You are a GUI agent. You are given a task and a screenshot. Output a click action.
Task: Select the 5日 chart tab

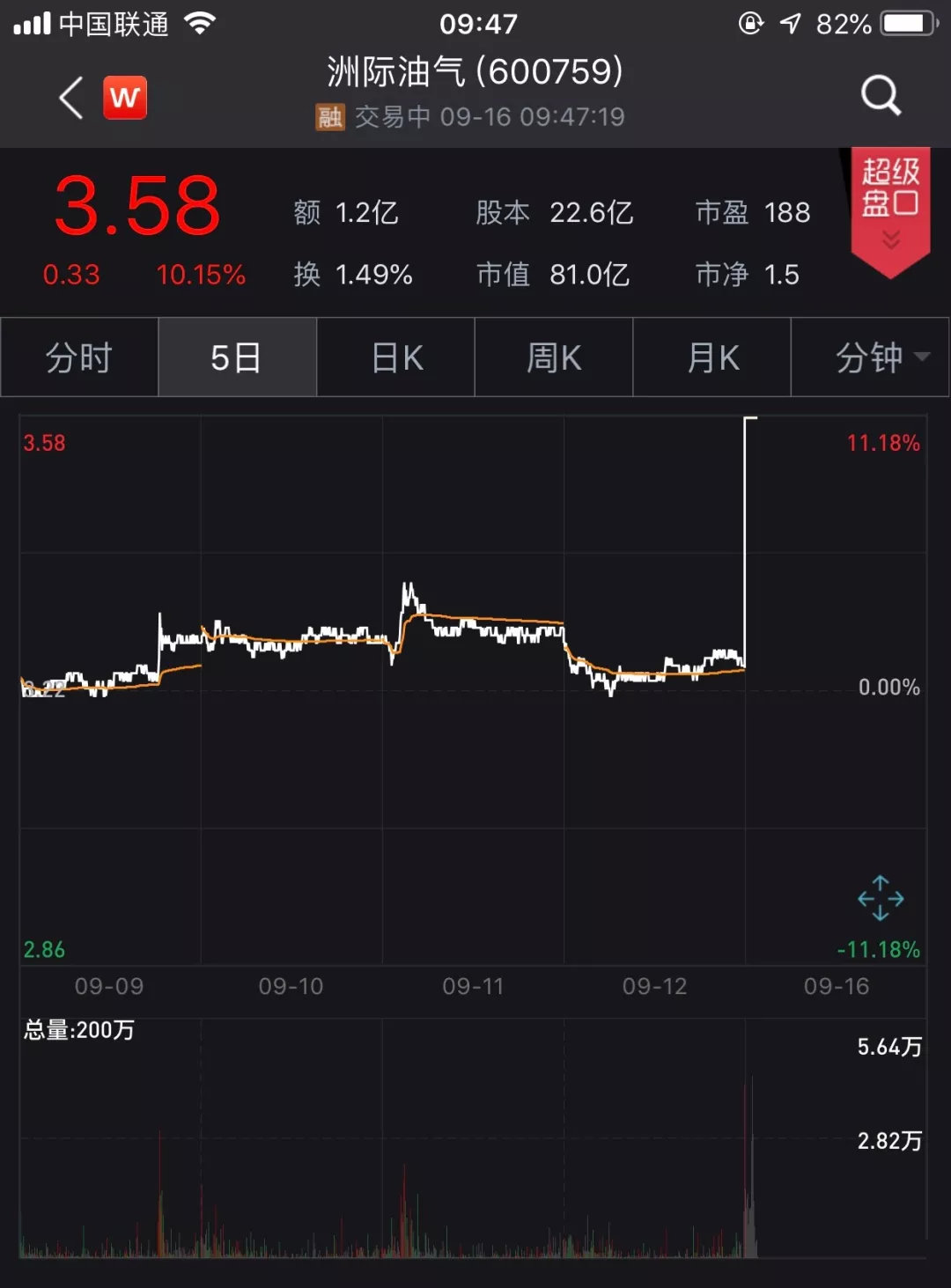[x=237, y=357]
